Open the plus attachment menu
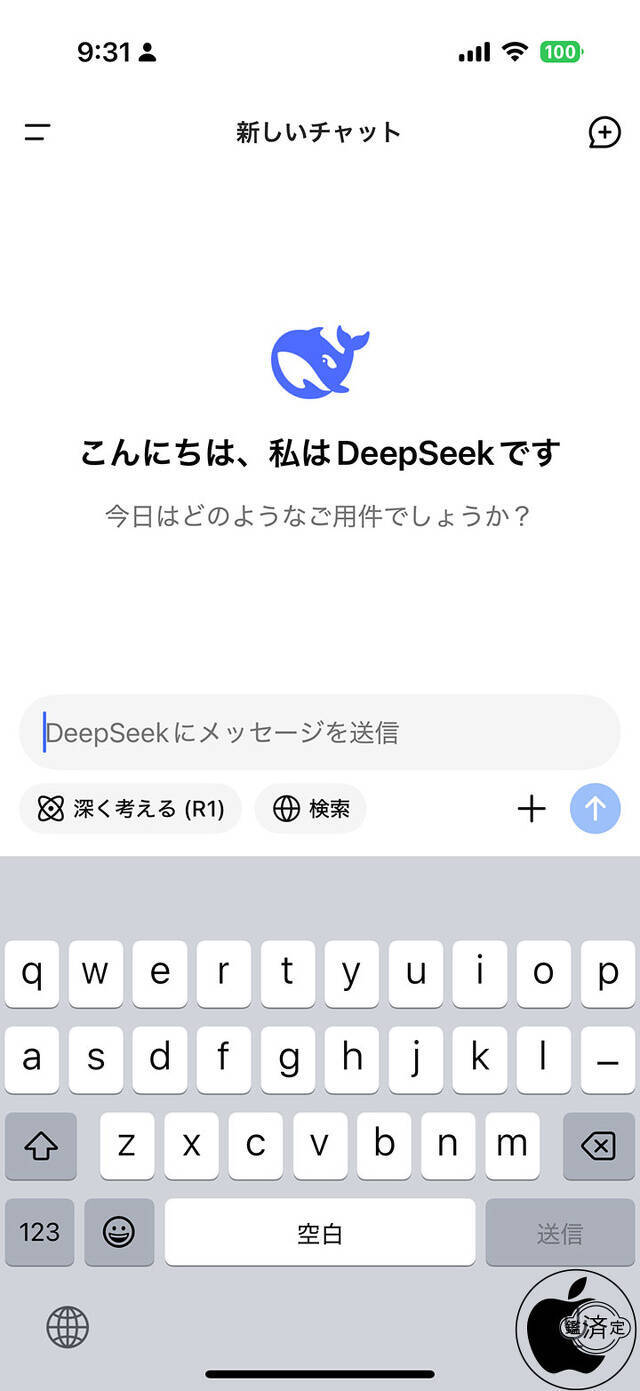This screenshot has width=640, height=1391. [532, 809]
